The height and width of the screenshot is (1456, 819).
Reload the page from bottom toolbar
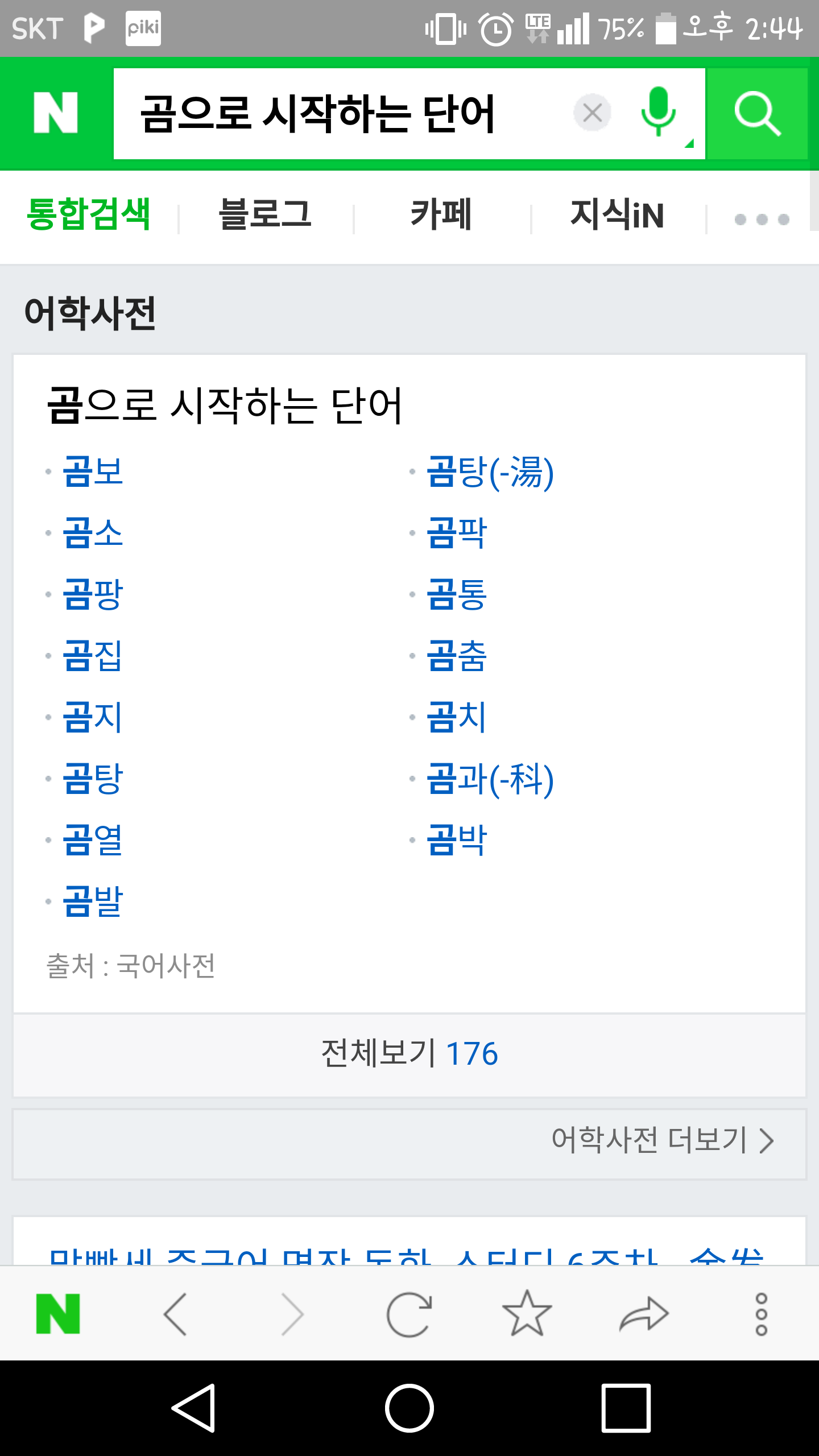pos(409,1314)
